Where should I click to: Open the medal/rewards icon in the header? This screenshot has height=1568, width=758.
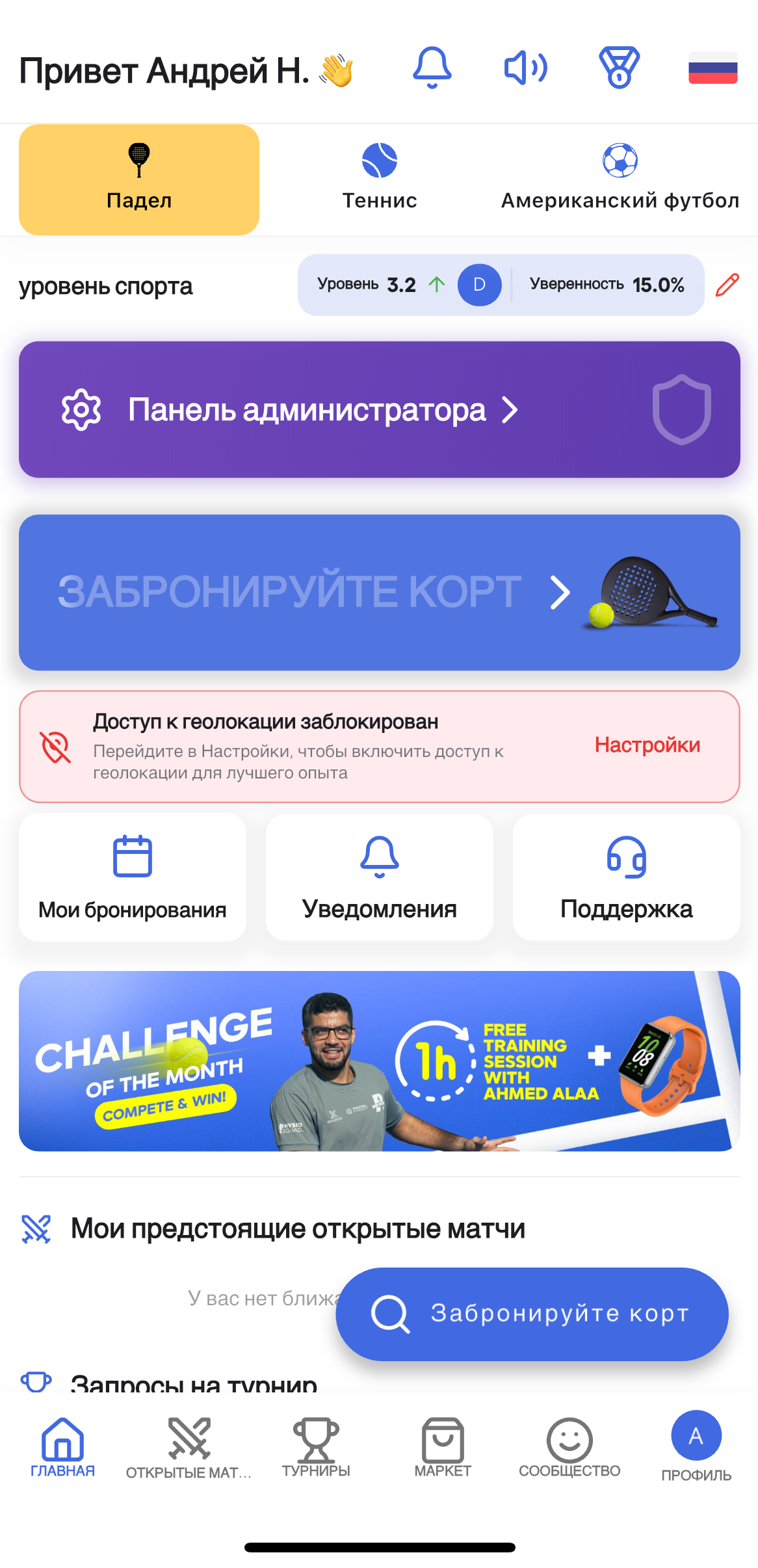pos(620,67)
